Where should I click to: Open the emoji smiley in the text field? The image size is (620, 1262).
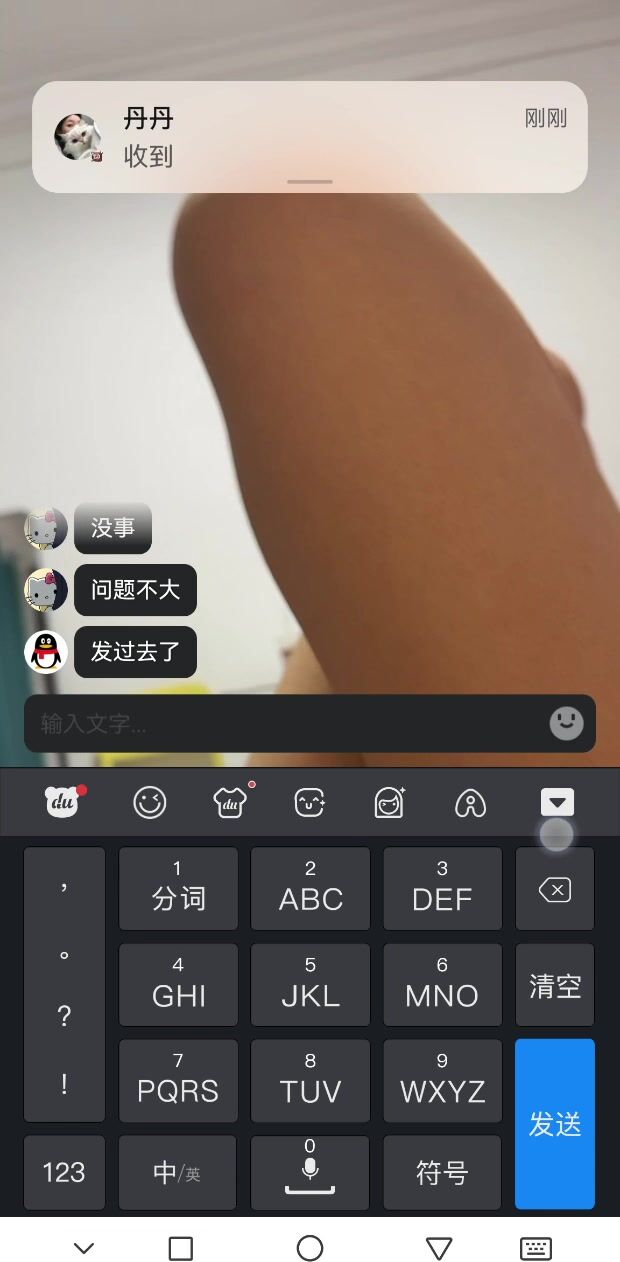coord(567,723)
